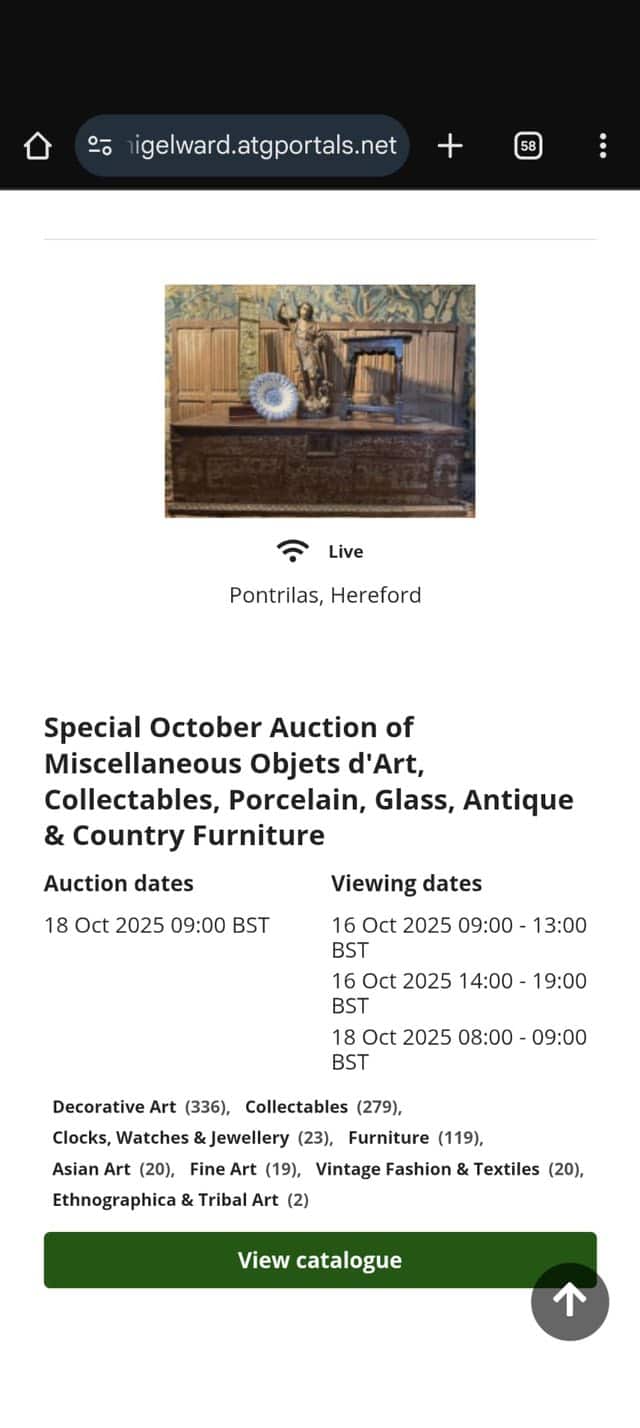640x1428 pixels.
Task: Open the browser overflow menu
Action: click(602, 147)
